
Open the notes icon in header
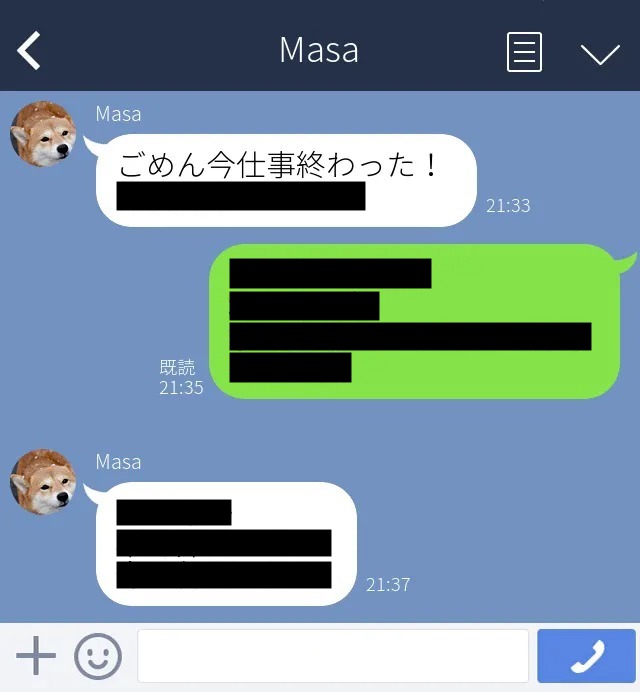click(524, 52)
